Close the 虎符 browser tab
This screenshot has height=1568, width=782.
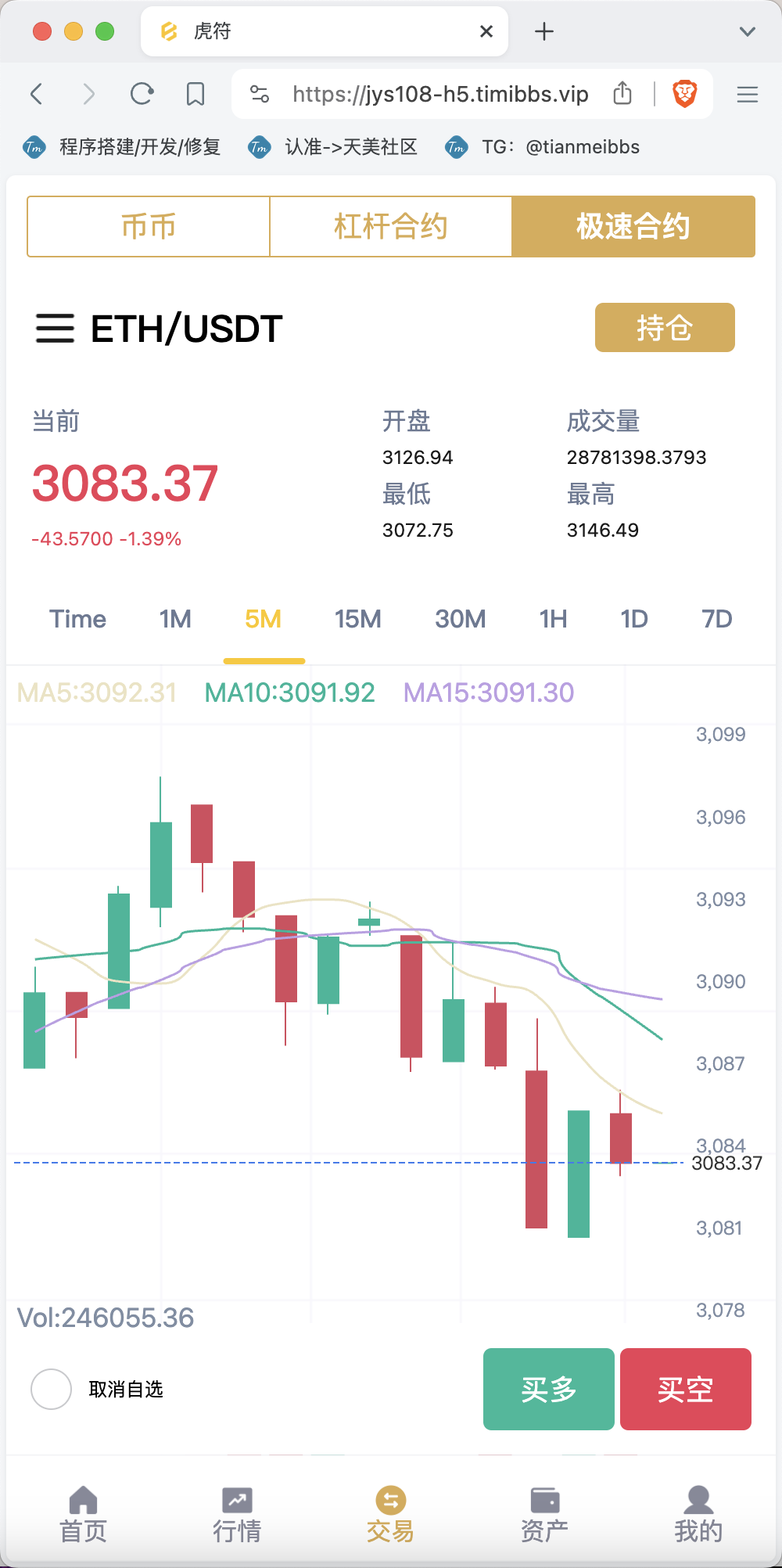486,31
